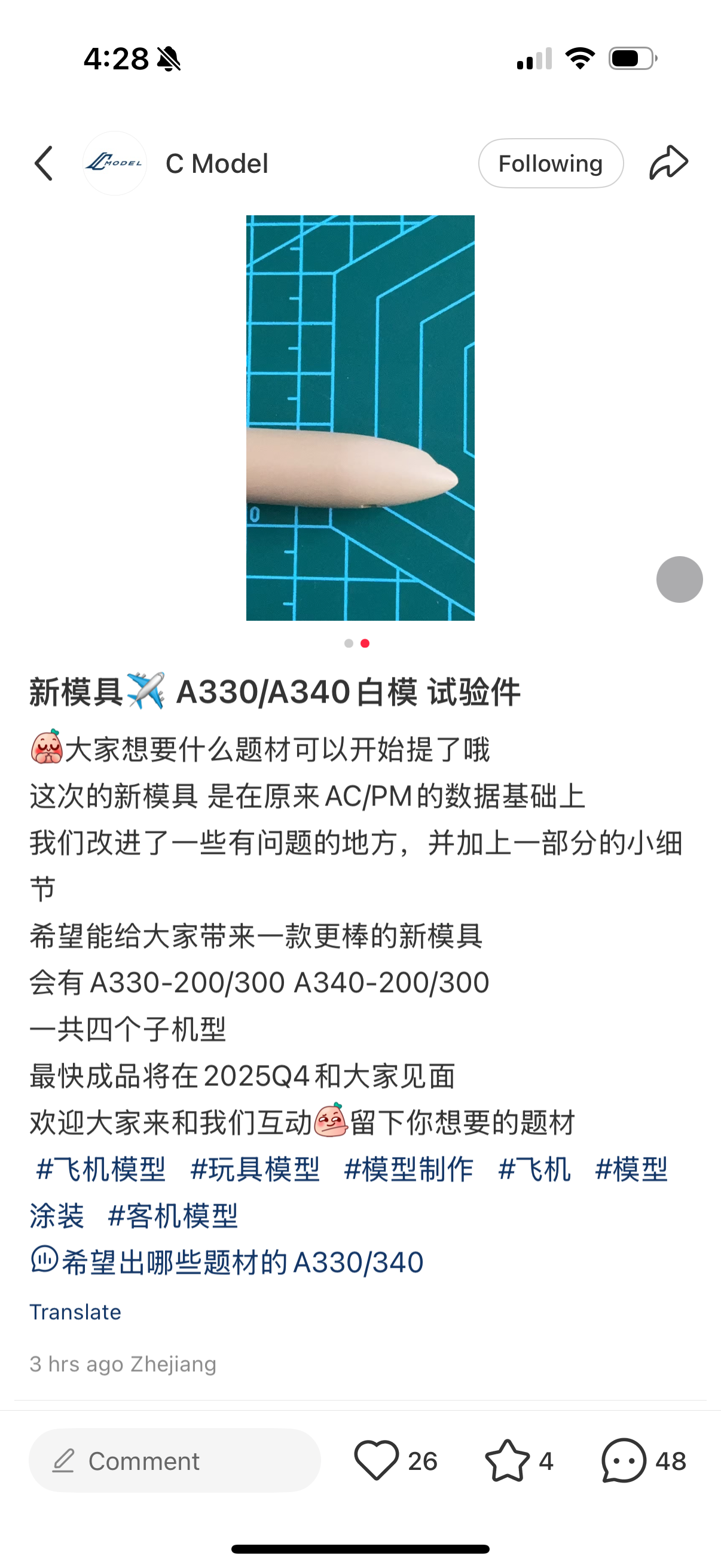Share this post
This screenshot has width=721, height=1568.
pos(668,163)
